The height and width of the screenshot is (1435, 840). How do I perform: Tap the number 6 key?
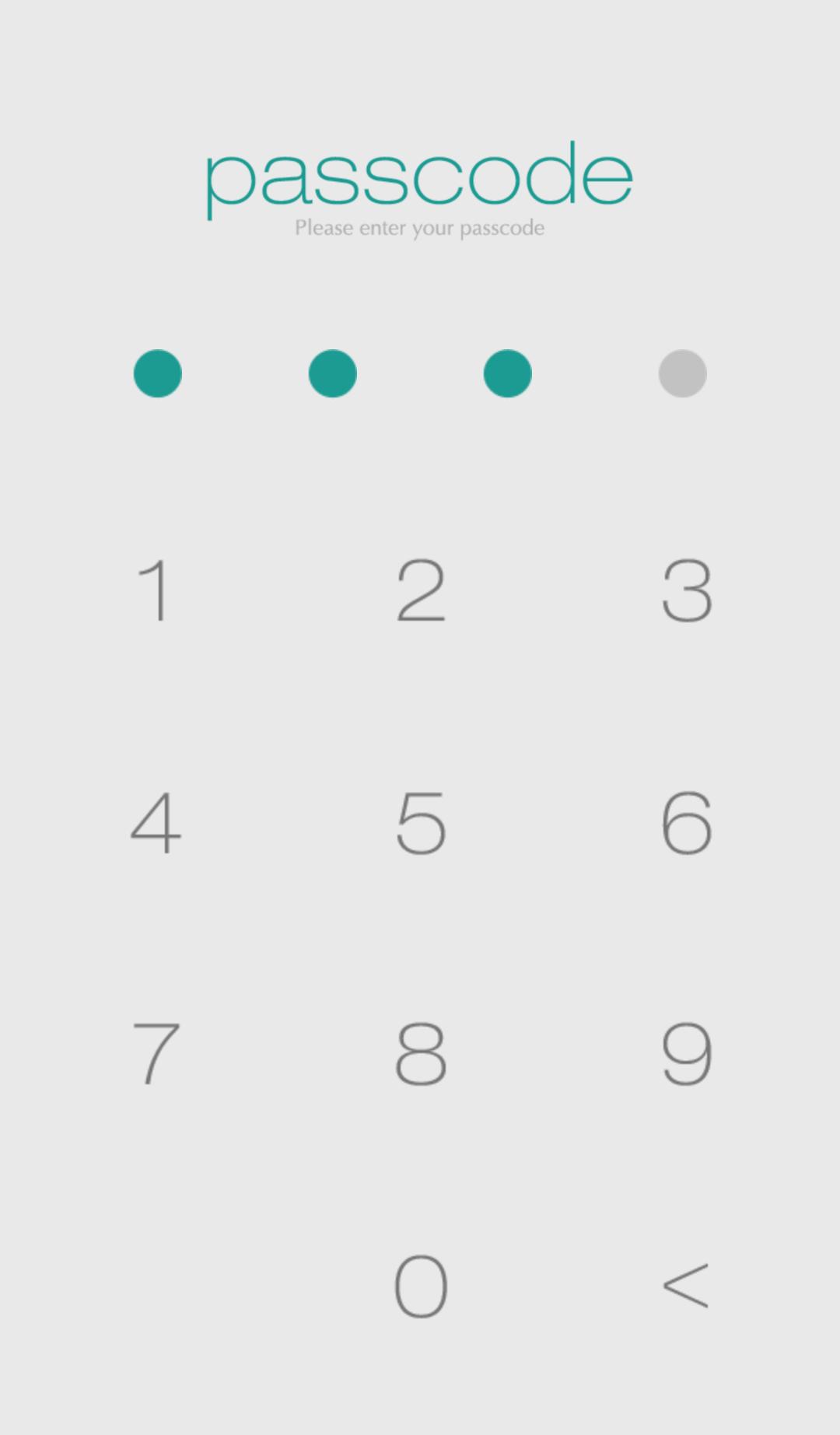click(x=686, y=822)
